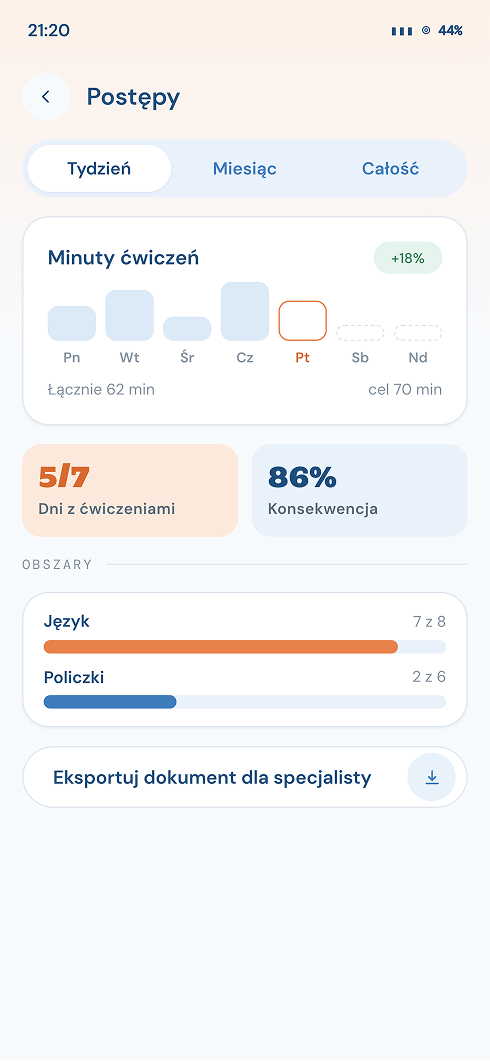The width and height of the screenshot is (490, 1061).
Task: Go back from Postępy screen
Action: pos(46,97)
